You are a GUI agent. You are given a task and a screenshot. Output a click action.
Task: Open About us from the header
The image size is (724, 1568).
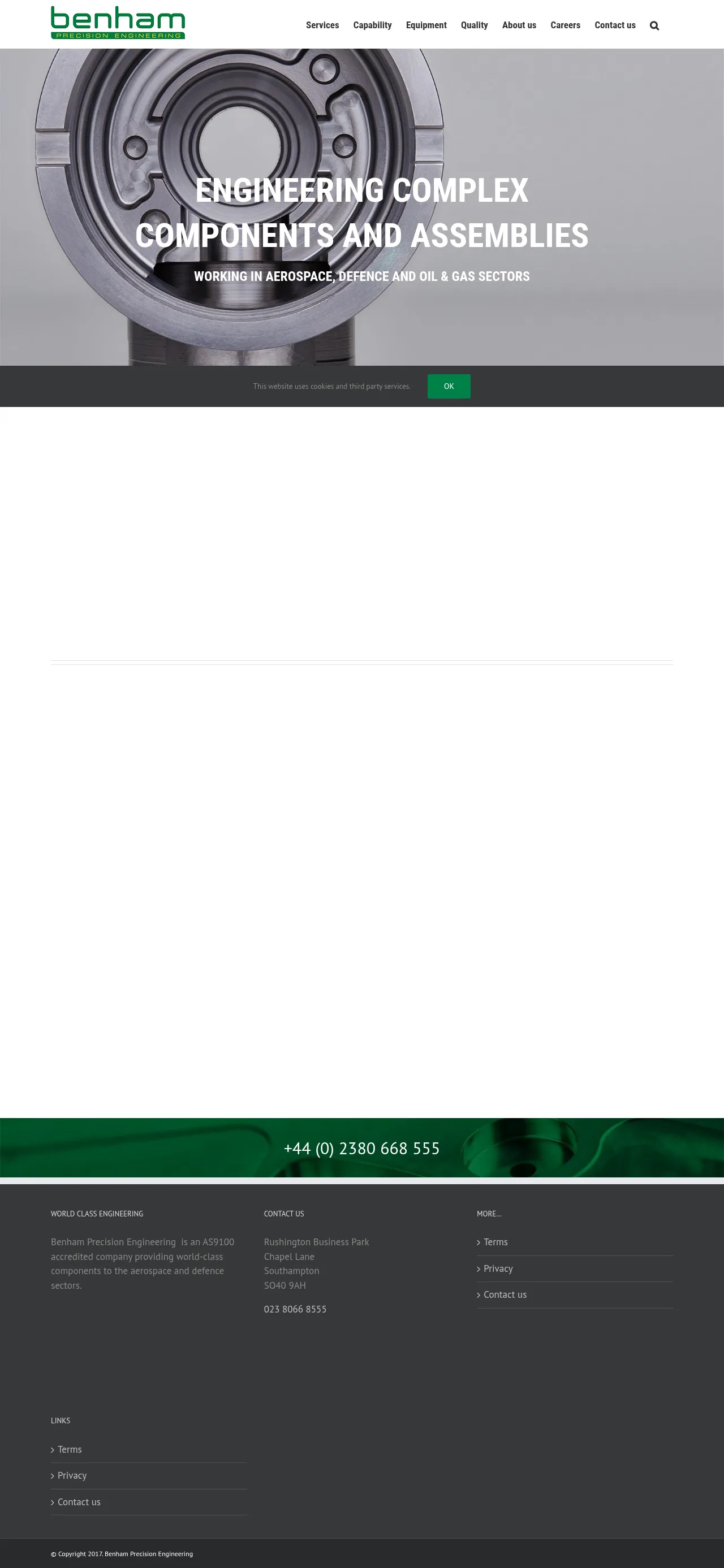pos(519,25)
